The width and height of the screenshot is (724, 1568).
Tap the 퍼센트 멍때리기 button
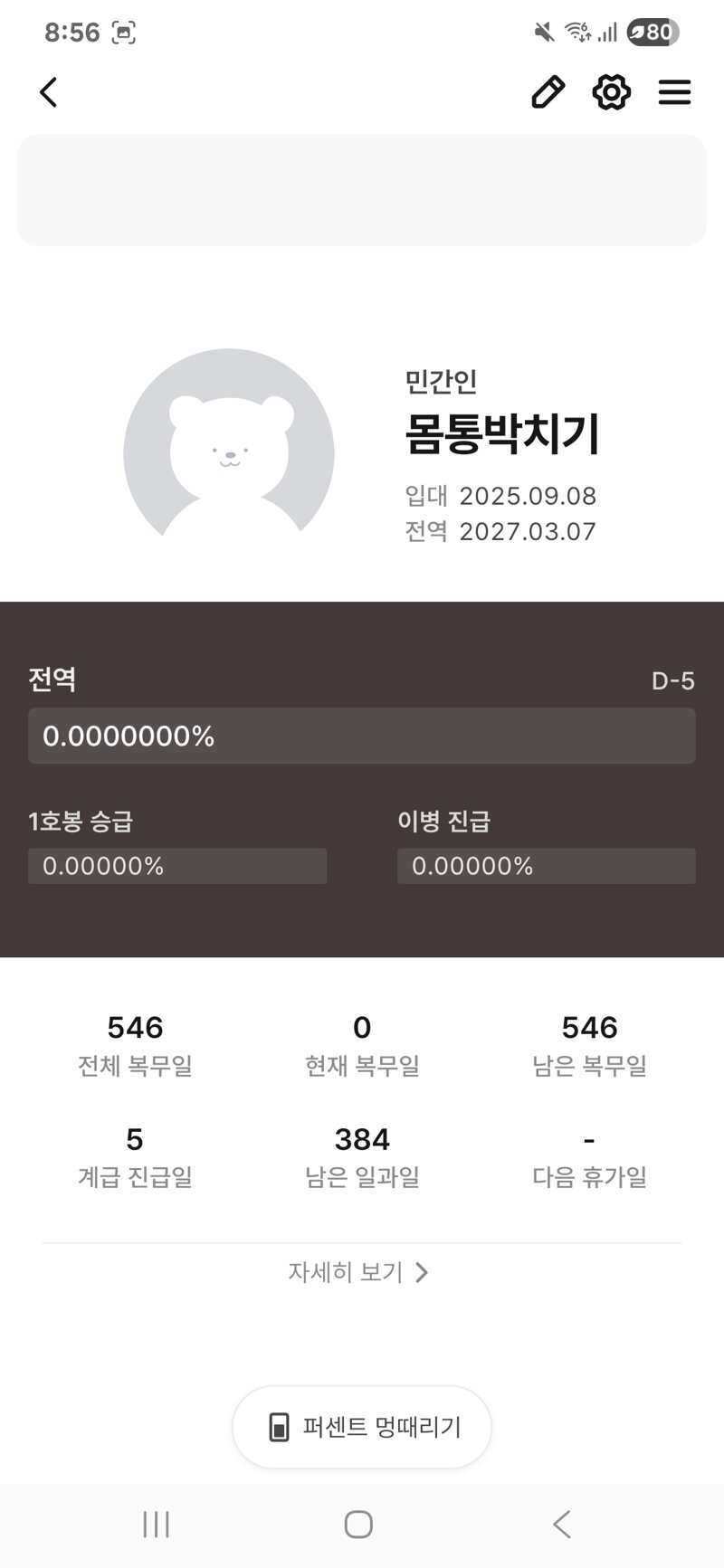click(x=362, y=1427)
